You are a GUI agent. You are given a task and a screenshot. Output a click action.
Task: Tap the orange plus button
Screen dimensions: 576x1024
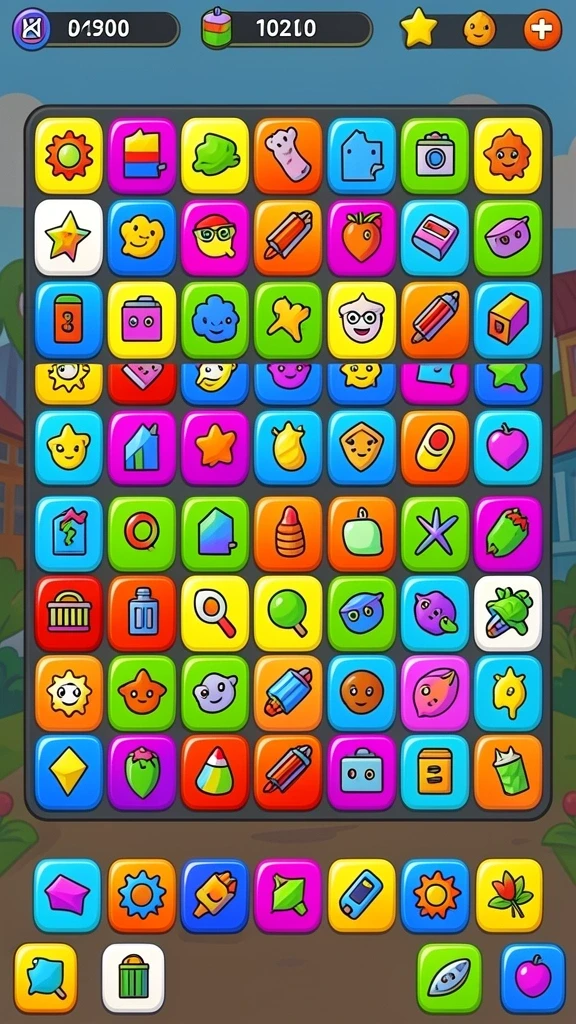click(x=542, y=29)
